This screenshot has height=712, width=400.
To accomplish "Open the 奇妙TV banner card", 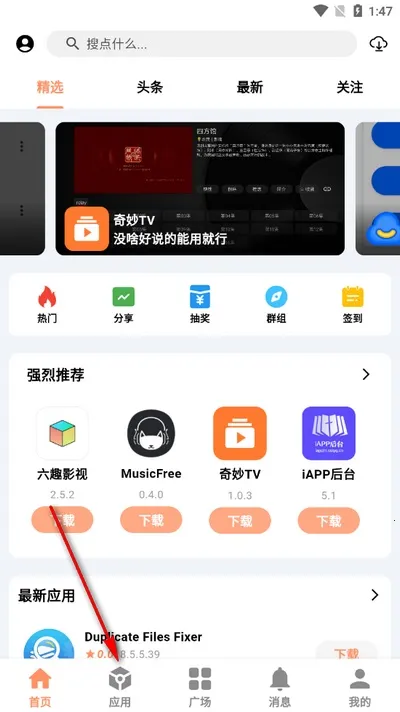I will pyautogui.click(x=200, y=188).
